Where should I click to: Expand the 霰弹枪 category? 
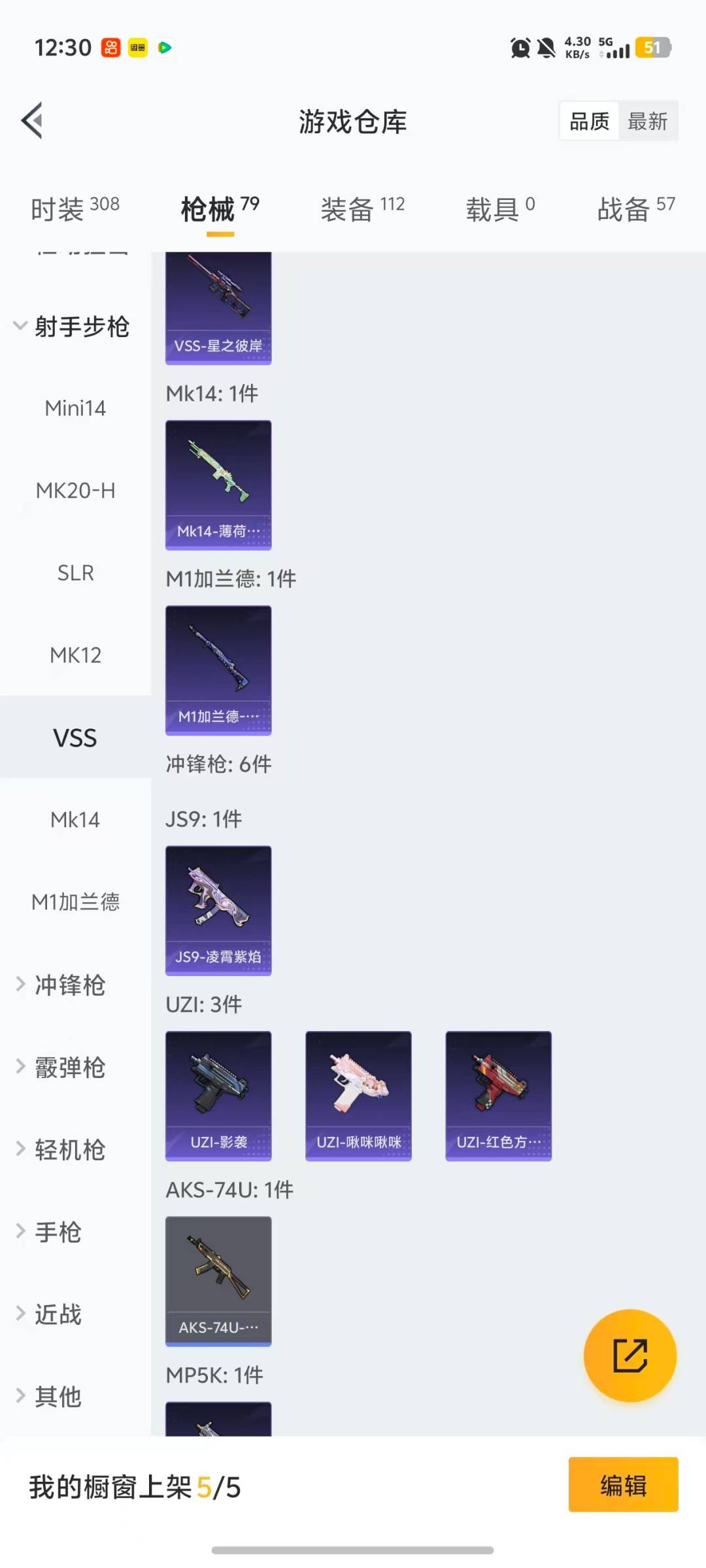[x=69, y=1068]
